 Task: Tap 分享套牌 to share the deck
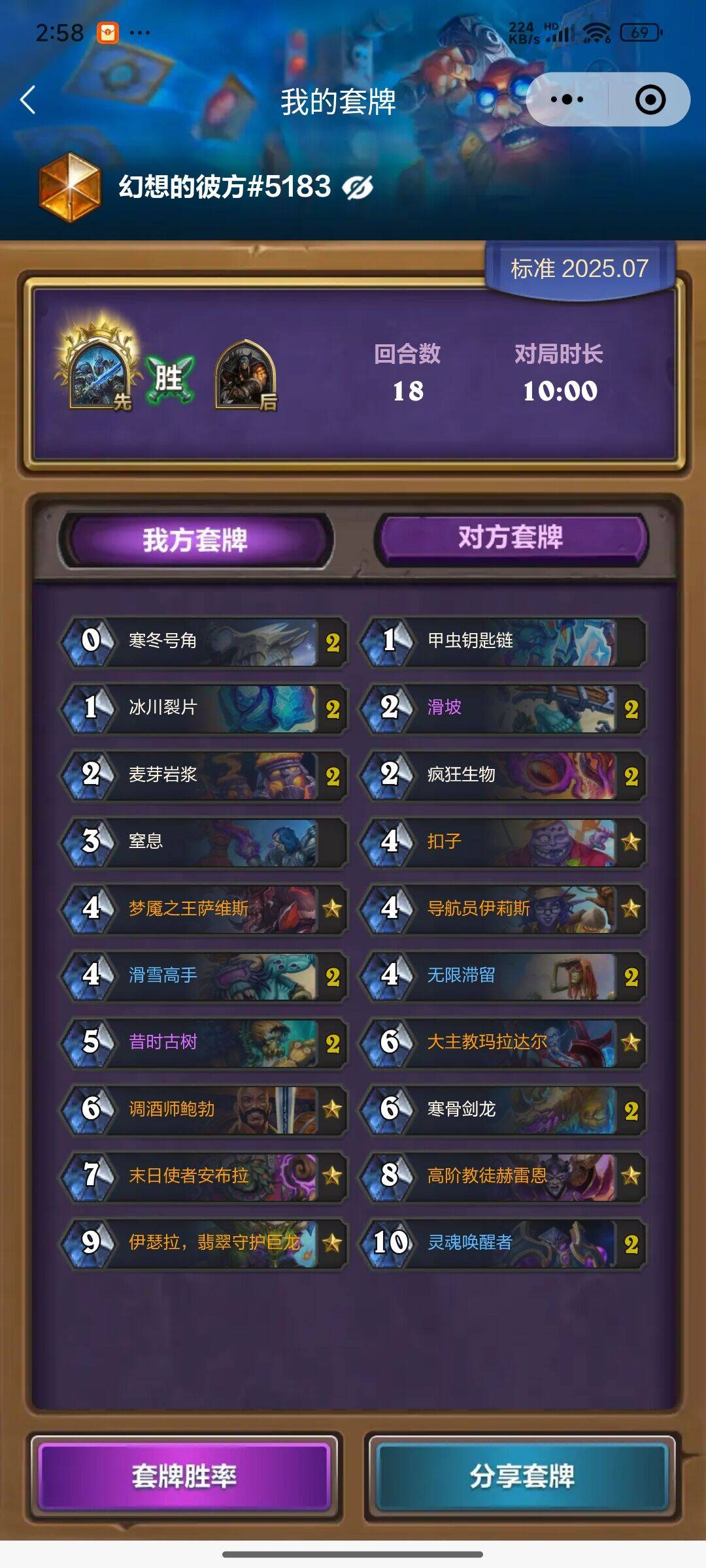tap(522, 1475)
